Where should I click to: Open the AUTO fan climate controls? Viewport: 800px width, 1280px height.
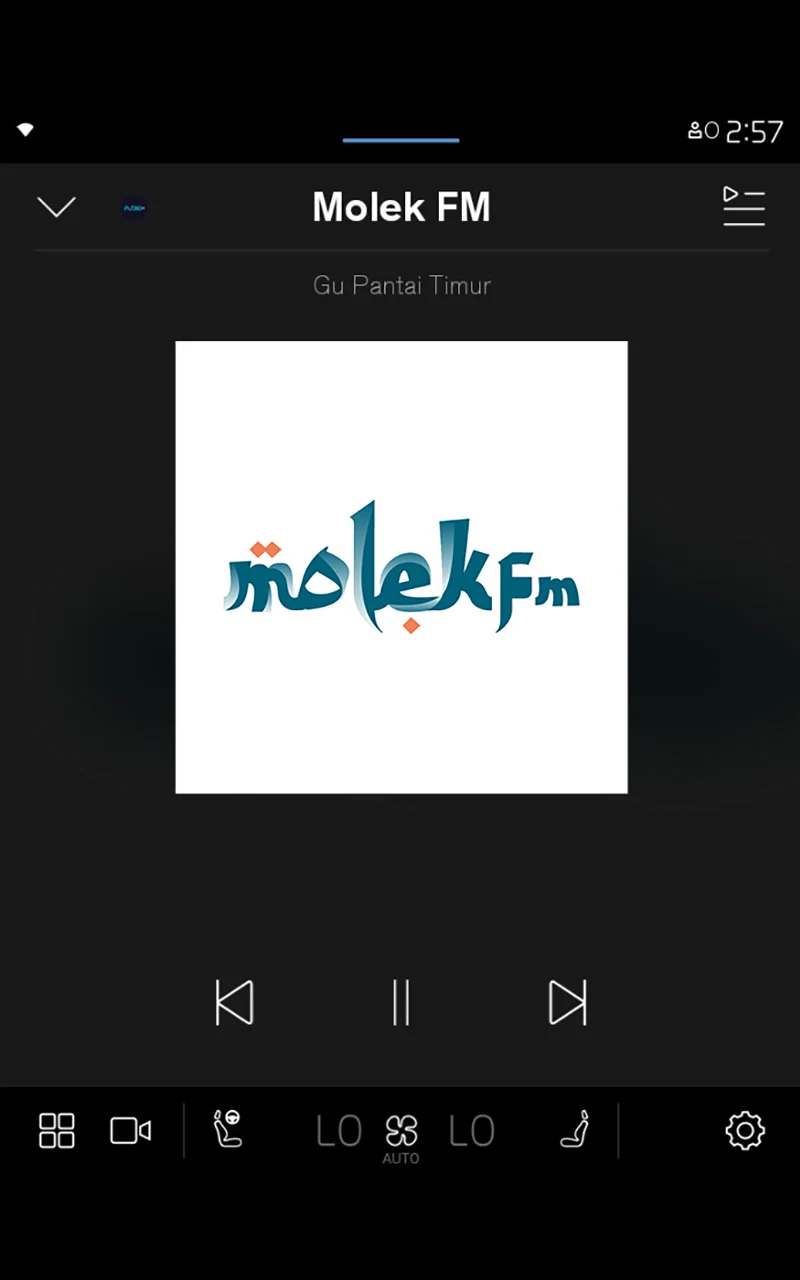tap(401, 1136)
